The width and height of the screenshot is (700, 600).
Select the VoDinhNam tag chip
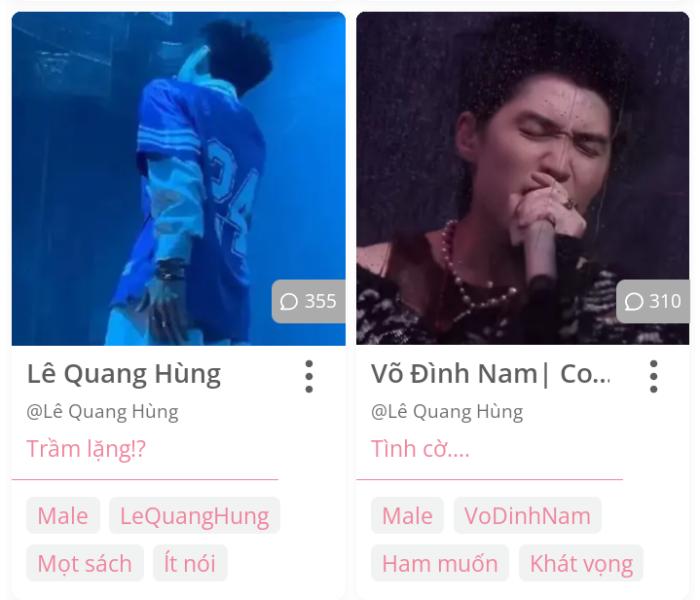(x=527, y=516)
